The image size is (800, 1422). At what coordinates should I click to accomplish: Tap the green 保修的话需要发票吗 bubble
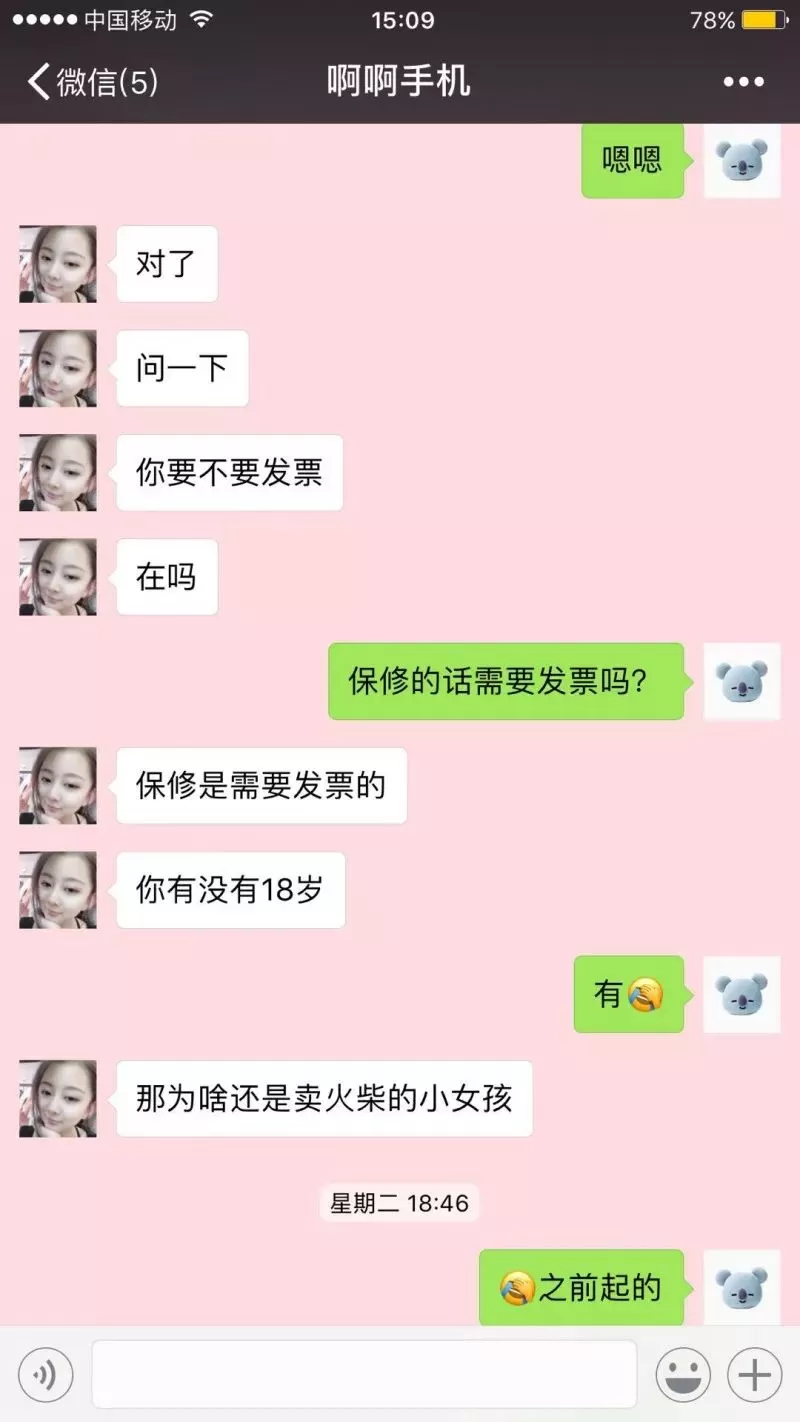(505, 681)
